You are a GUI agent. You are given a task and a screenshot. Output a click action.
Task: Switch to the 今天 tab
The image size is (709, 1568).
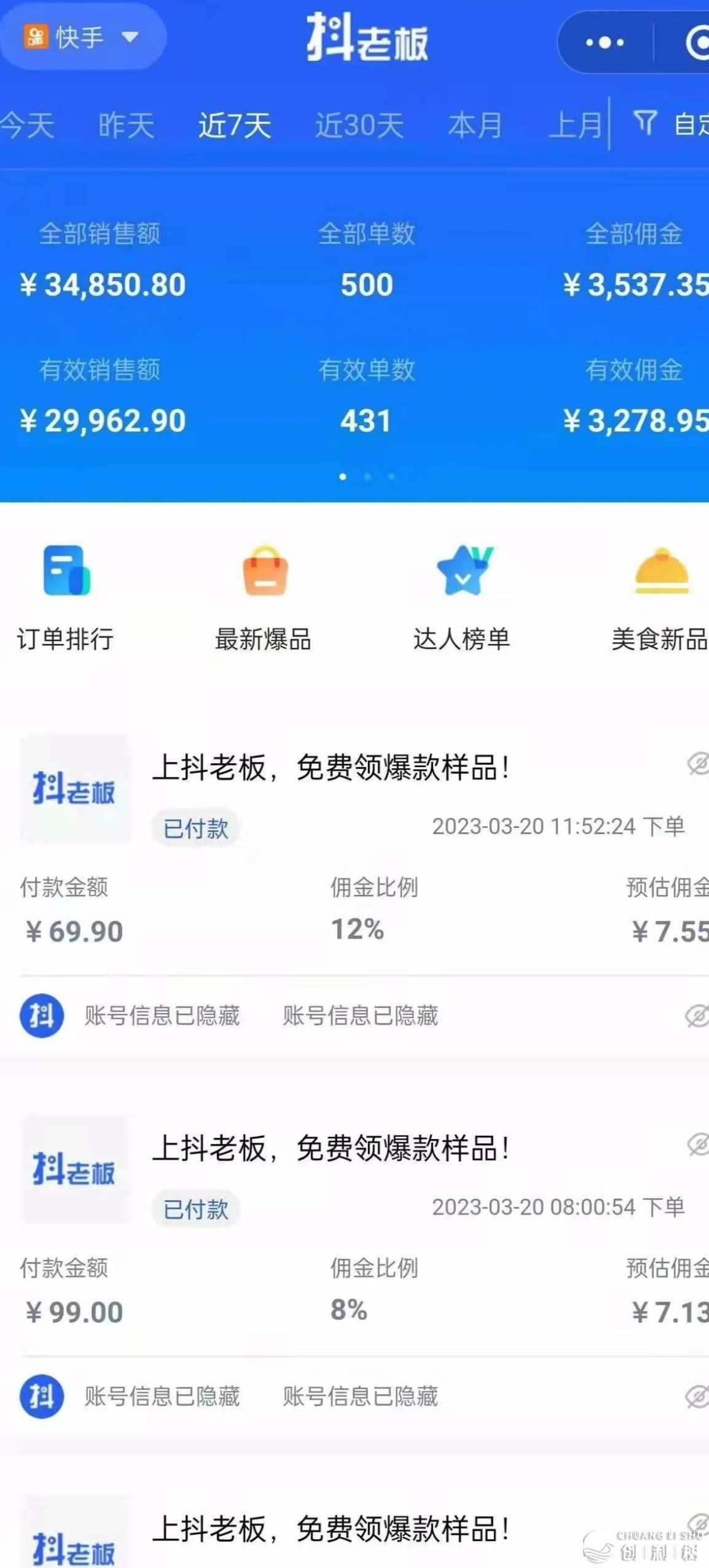pyautogui.click(x=27, y=125)
